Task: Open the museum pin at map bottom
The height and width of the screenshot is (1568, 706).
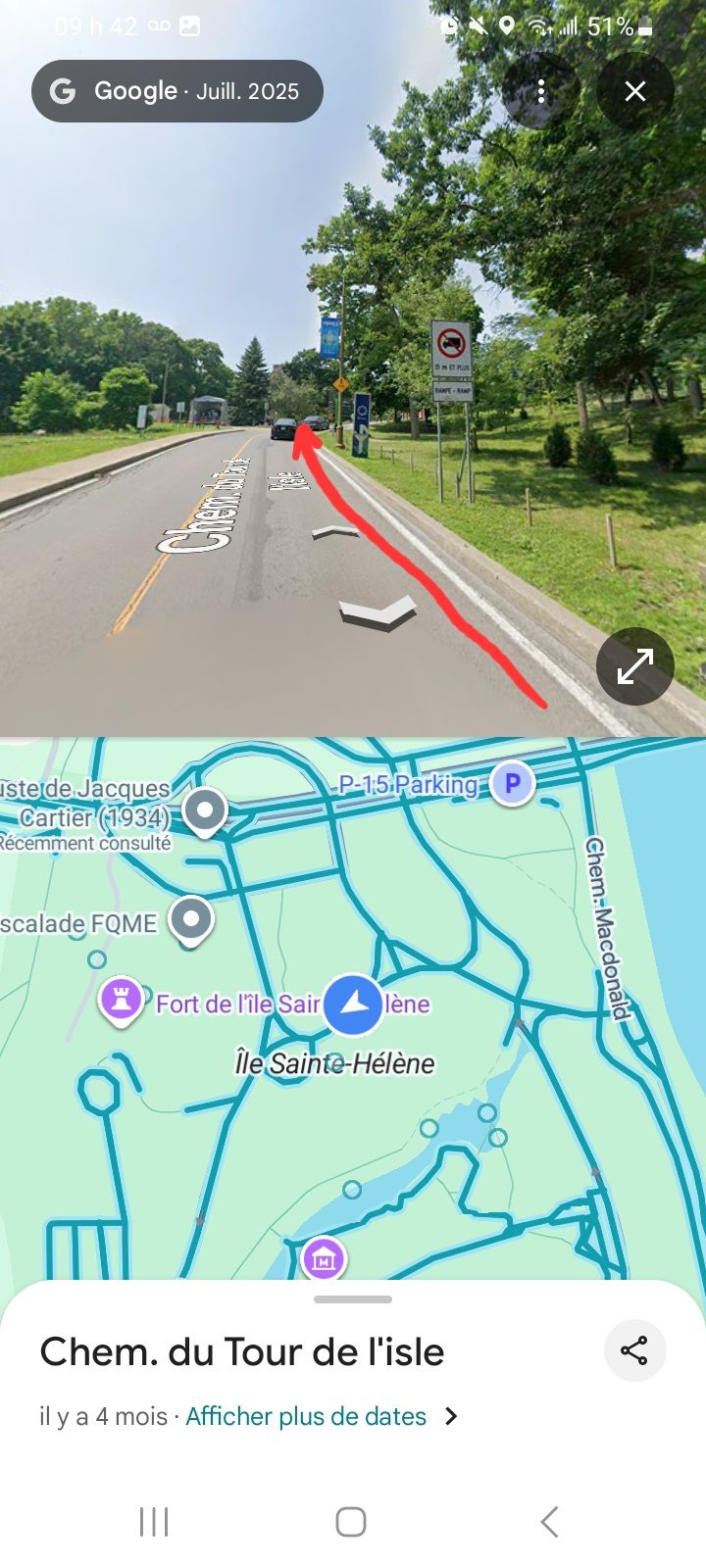Action: click(x=324, y=1258)
